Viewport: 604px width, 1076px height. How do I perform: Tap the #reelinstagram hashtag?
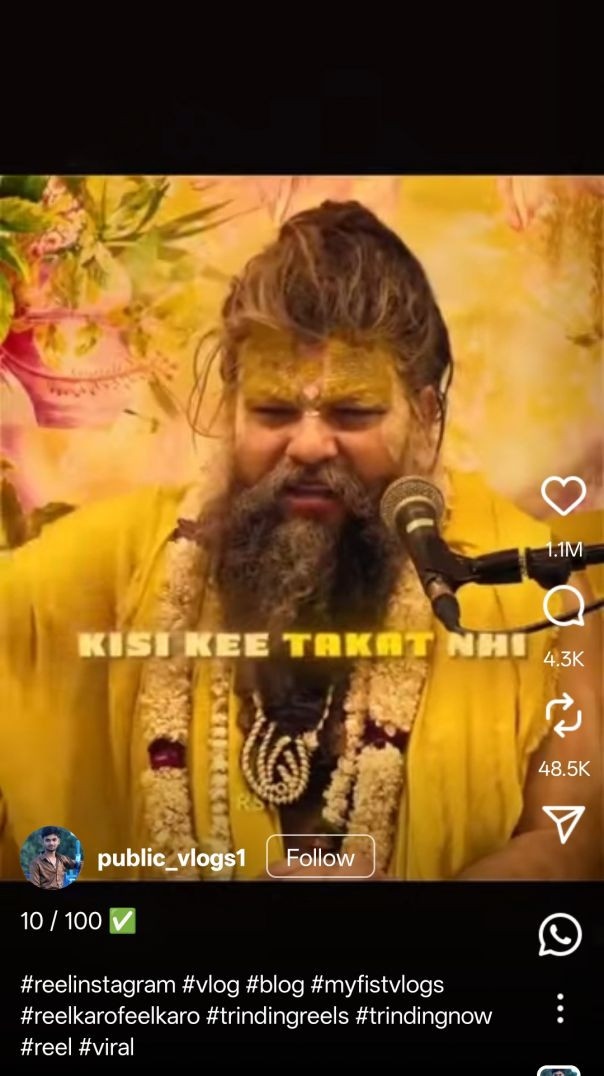(x=97, y=985)
